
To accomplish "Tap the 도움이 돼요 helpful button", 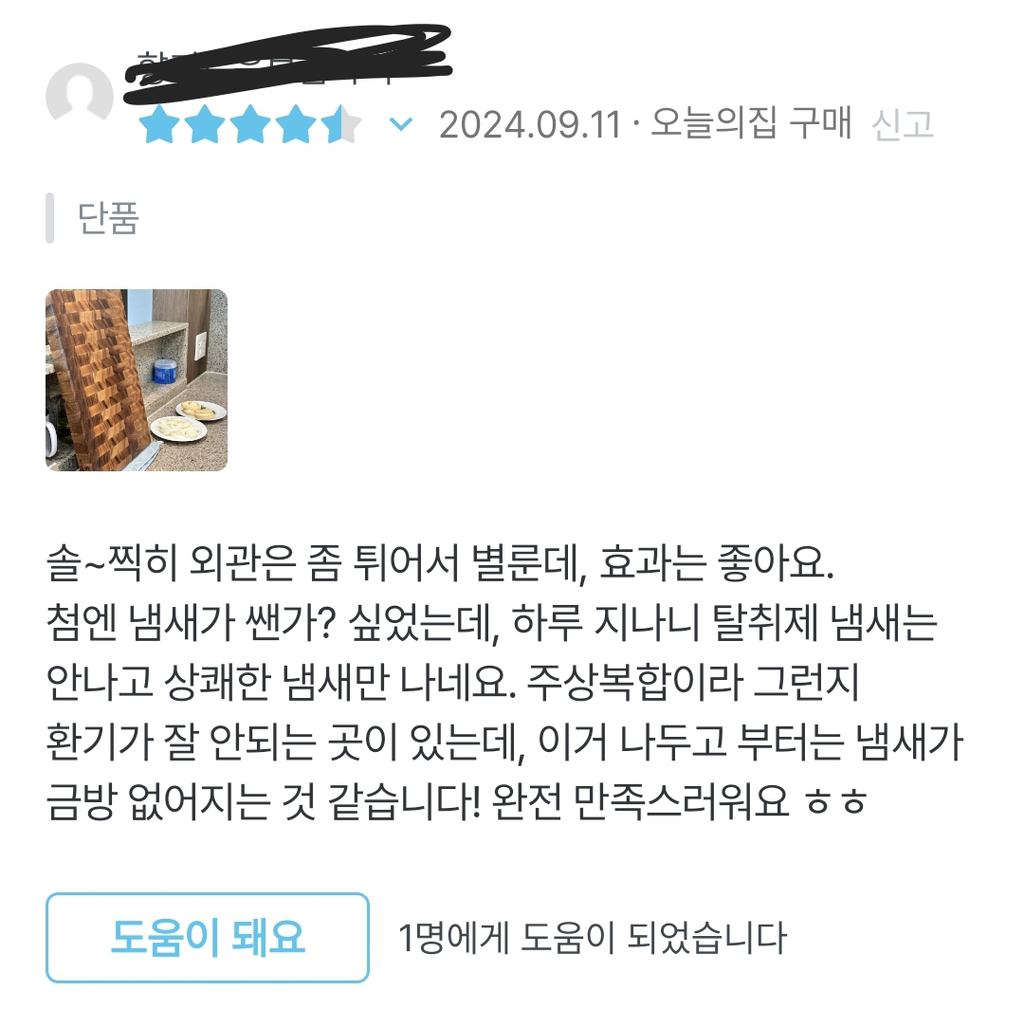I will click(x=207, y=937).
